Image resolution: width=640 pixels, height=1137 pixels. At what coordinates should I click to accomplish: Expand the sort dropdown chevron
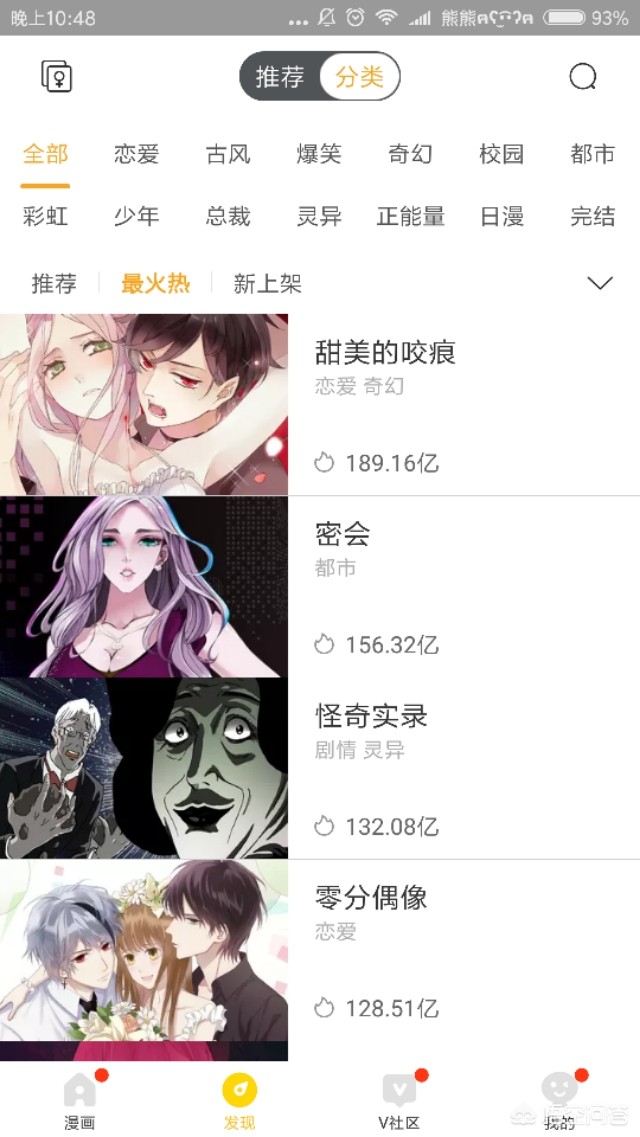599,284
